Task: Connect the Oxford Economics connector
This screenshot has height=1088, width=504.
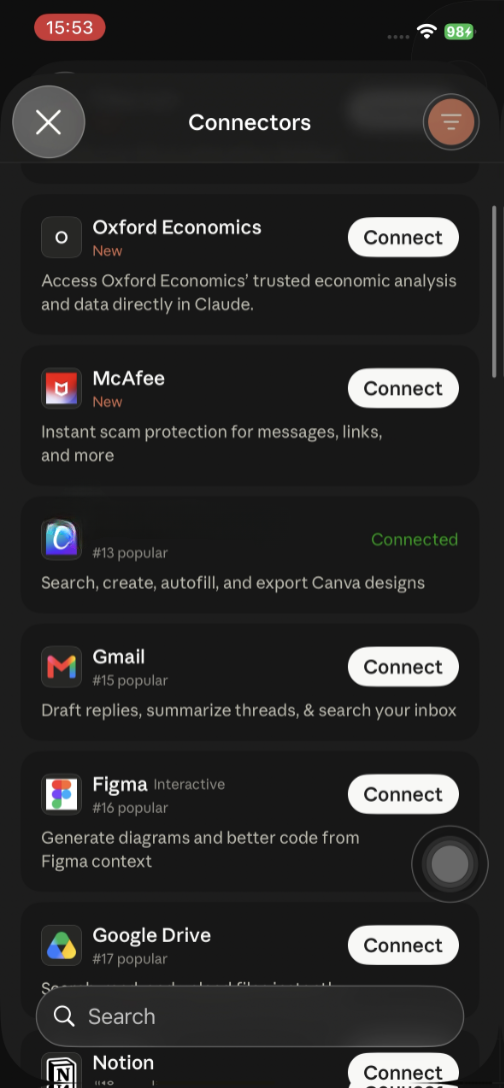Action: pos(403,237)
